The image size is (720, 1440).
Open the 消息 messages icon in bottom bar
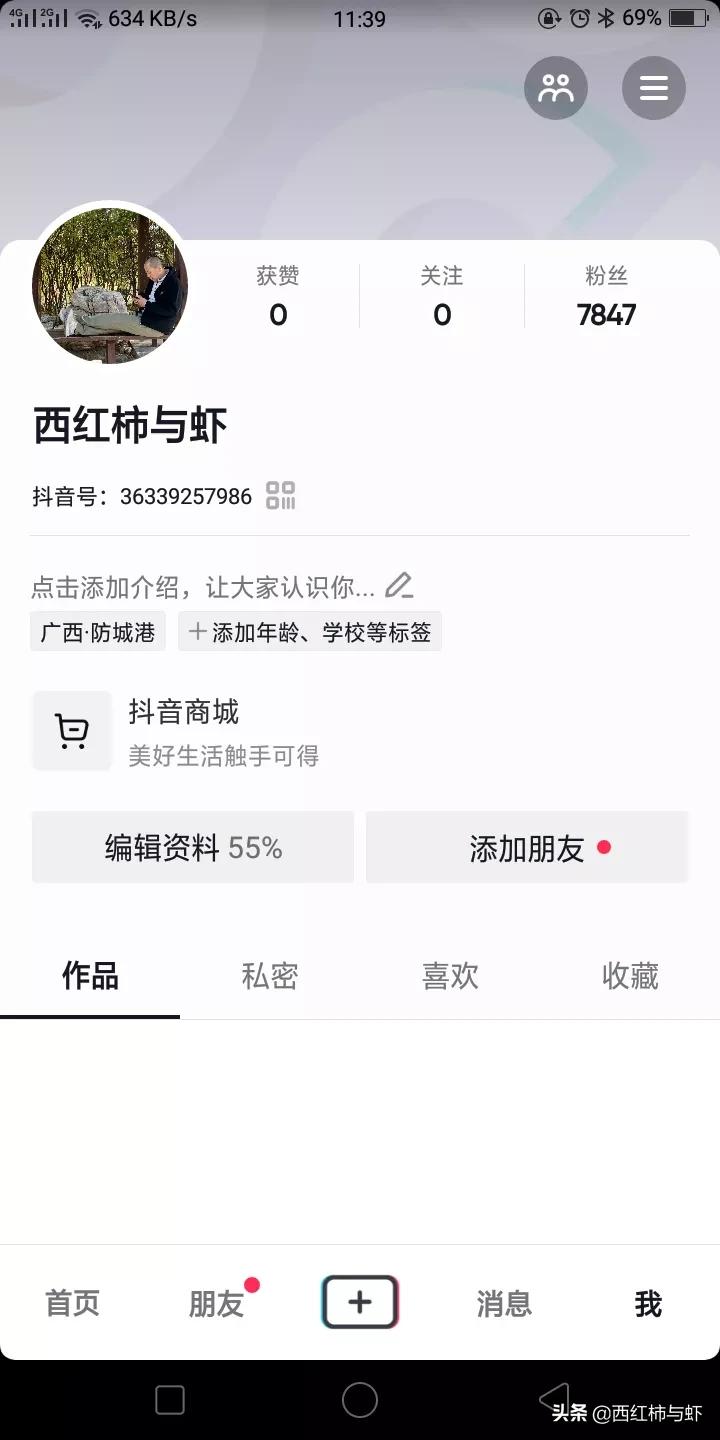click(504, 1303)
